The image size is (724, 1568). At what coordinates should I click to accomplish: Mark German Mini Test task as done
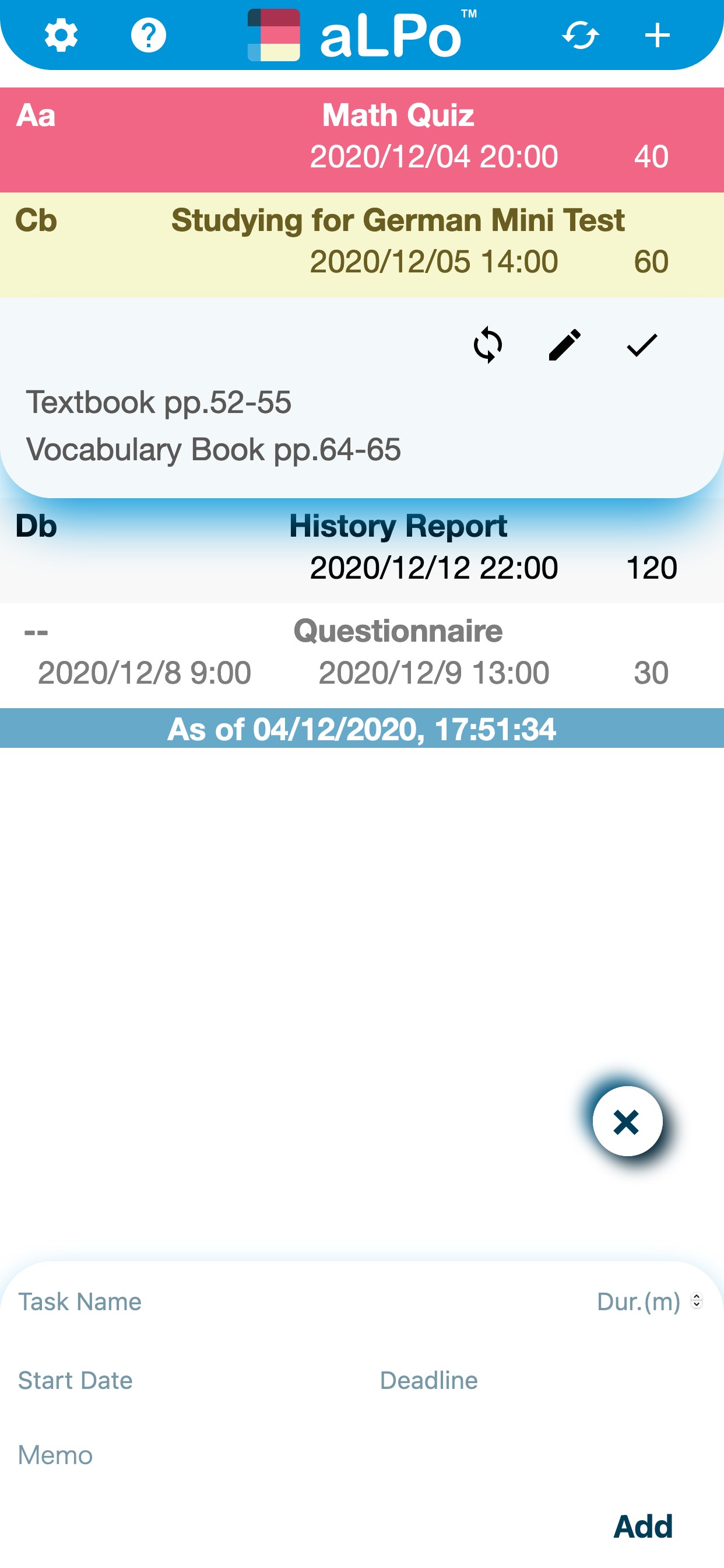[641, 345]
